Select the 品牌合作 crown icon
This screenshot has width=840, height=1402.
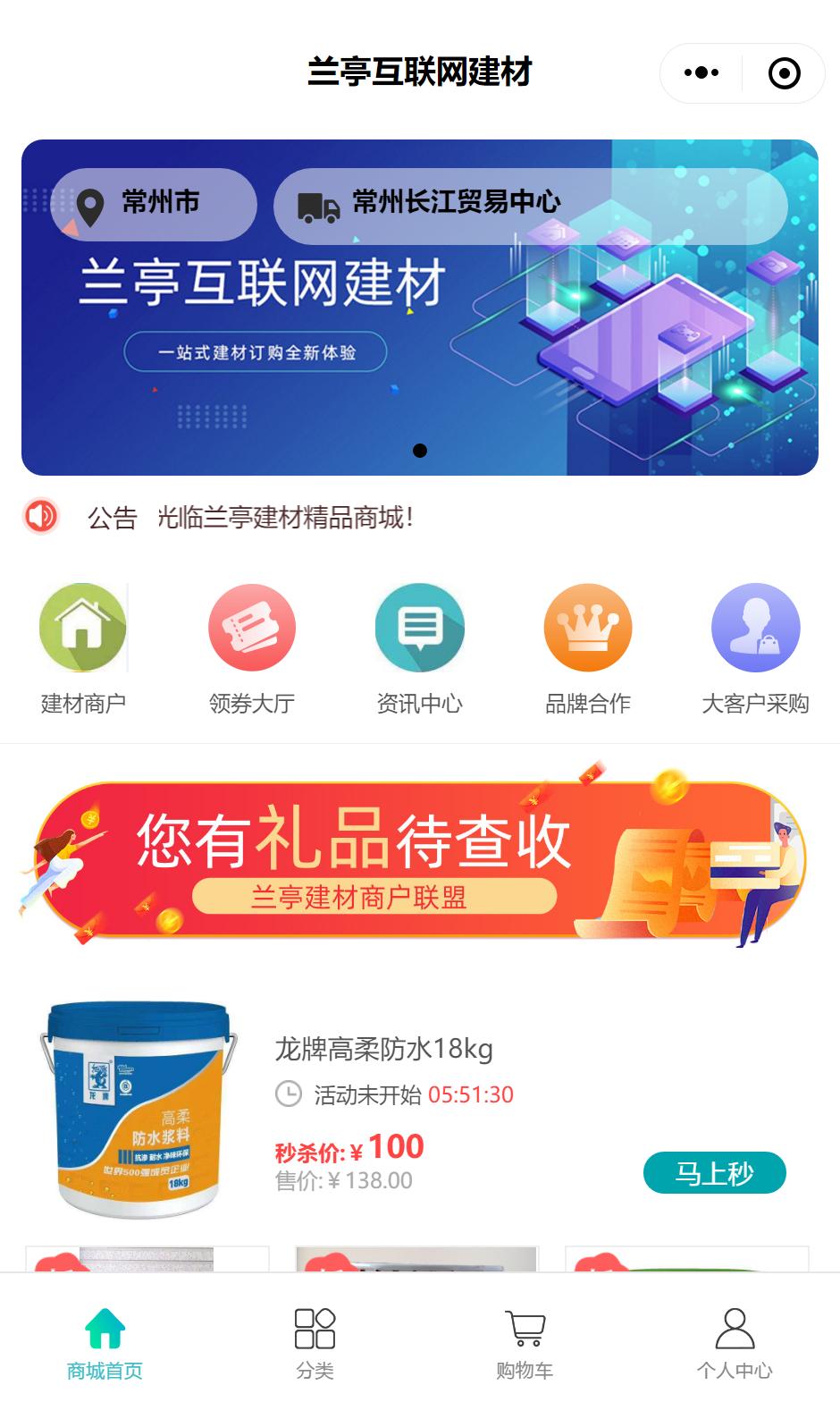588,627
